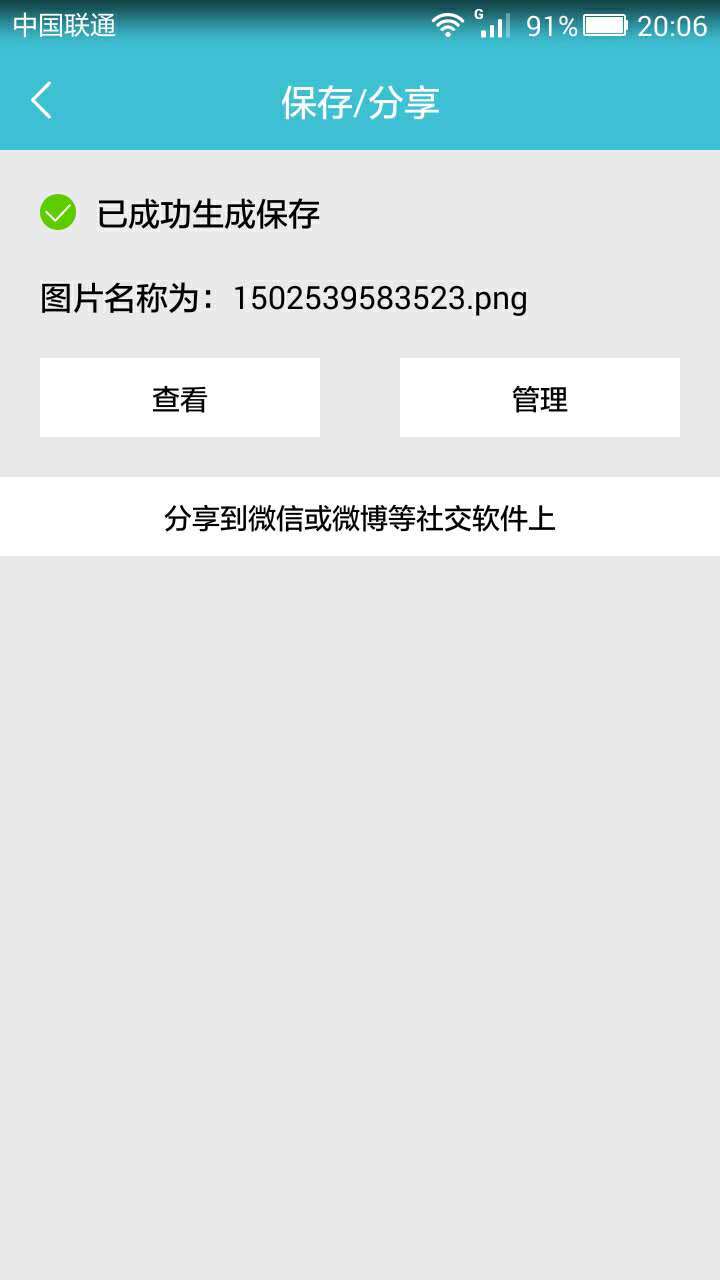
Task: Tap 查看 to view the saved image
Action: [180, 398]
